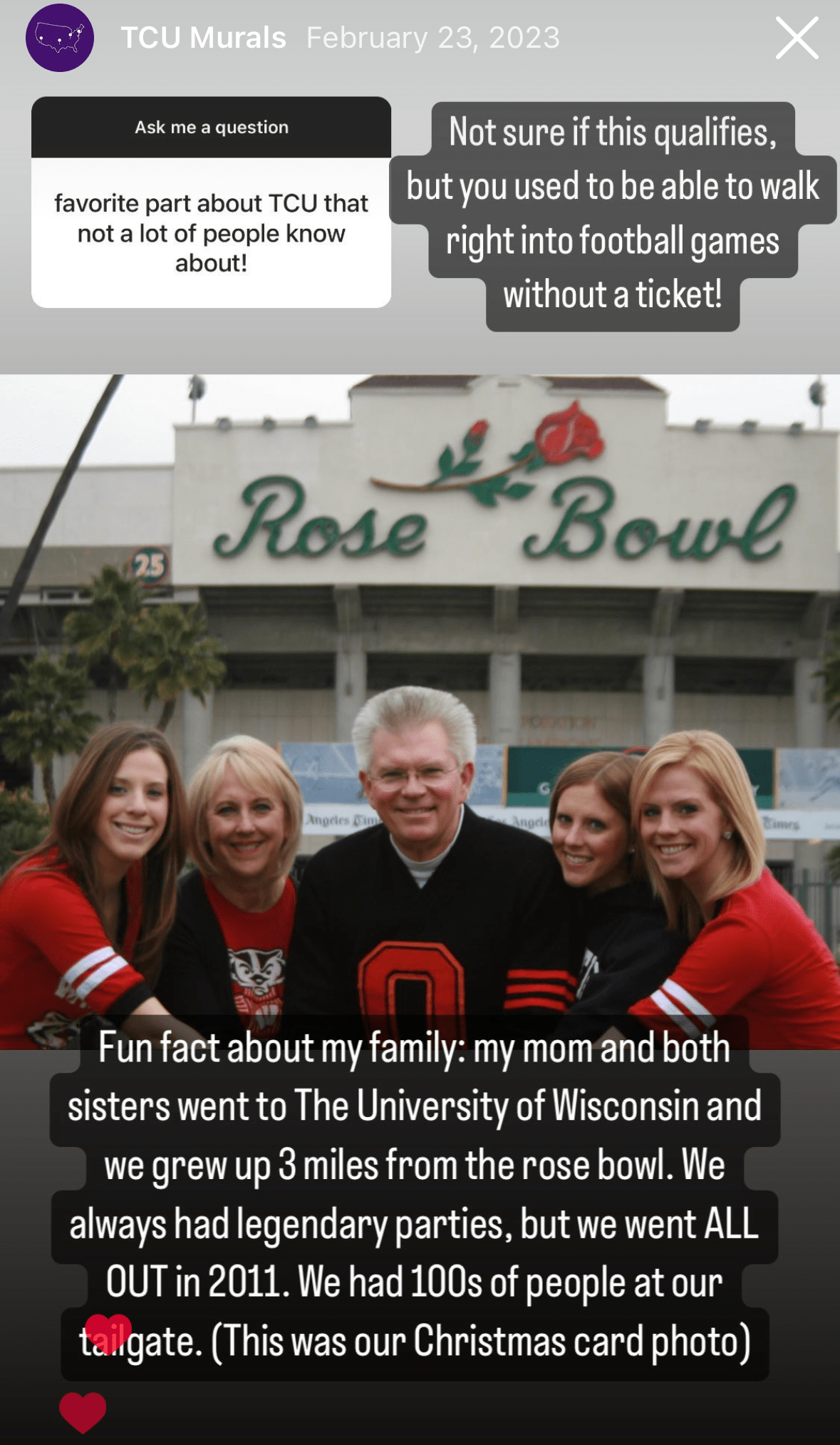Open the TCU Murals profile picture
Viewport: 840px width, 1445px height.
tap(60, 38)
